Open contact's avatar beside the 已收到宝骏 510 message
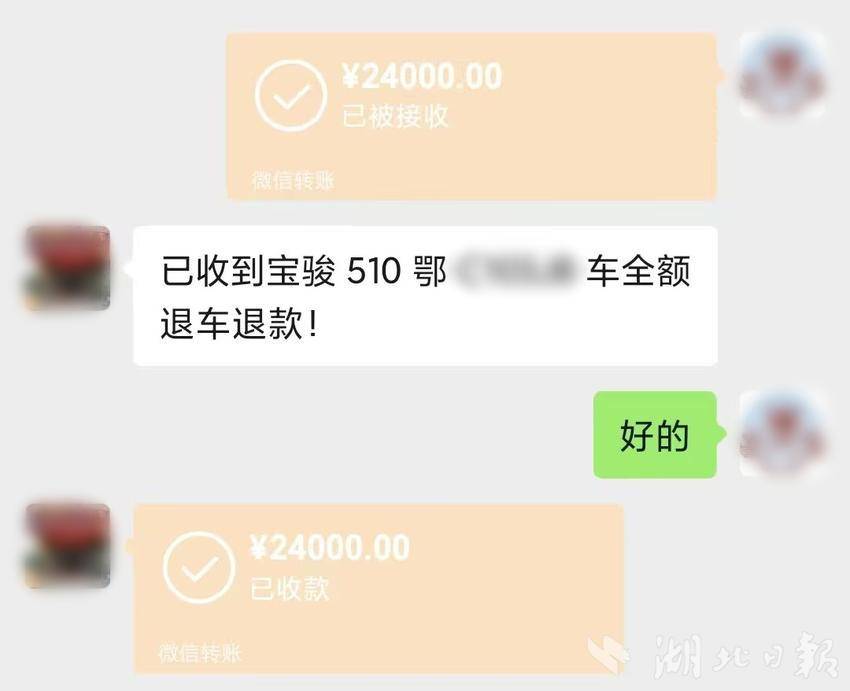Viewport: 850px width, 691px height. point(68,267)
